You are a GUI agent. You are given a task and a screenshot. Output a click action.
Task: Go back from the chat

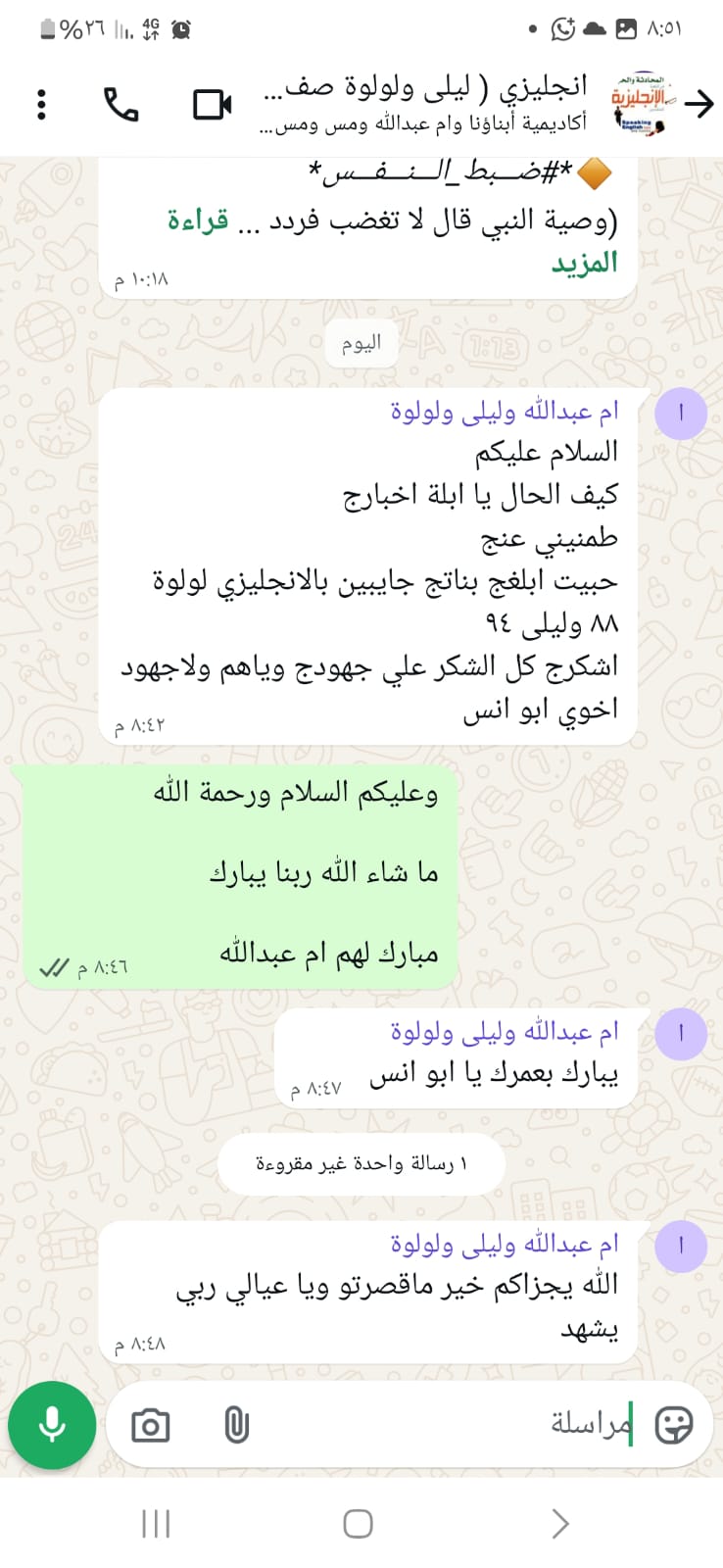tap(699, 104)
